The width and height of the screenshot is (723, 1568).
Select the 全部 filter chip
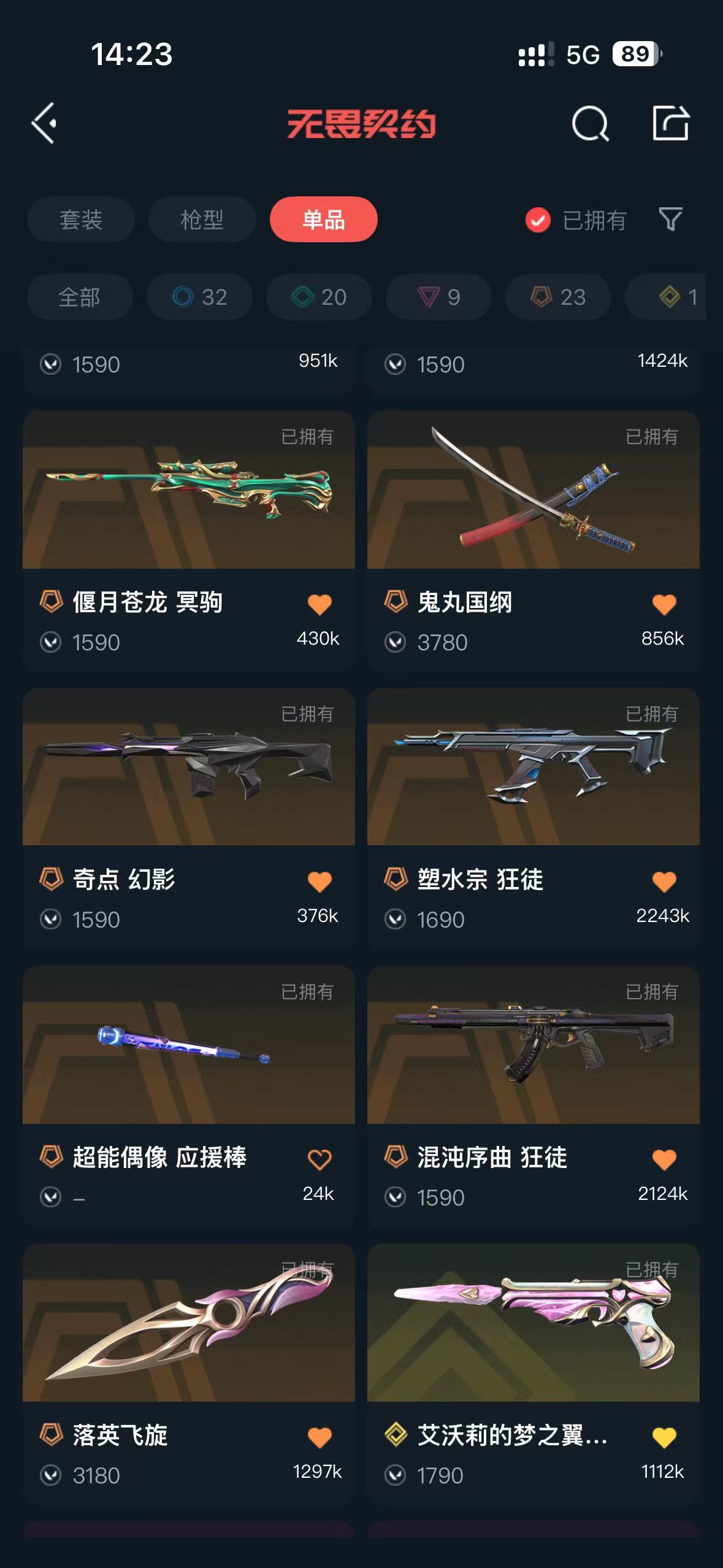coord(79,298)
